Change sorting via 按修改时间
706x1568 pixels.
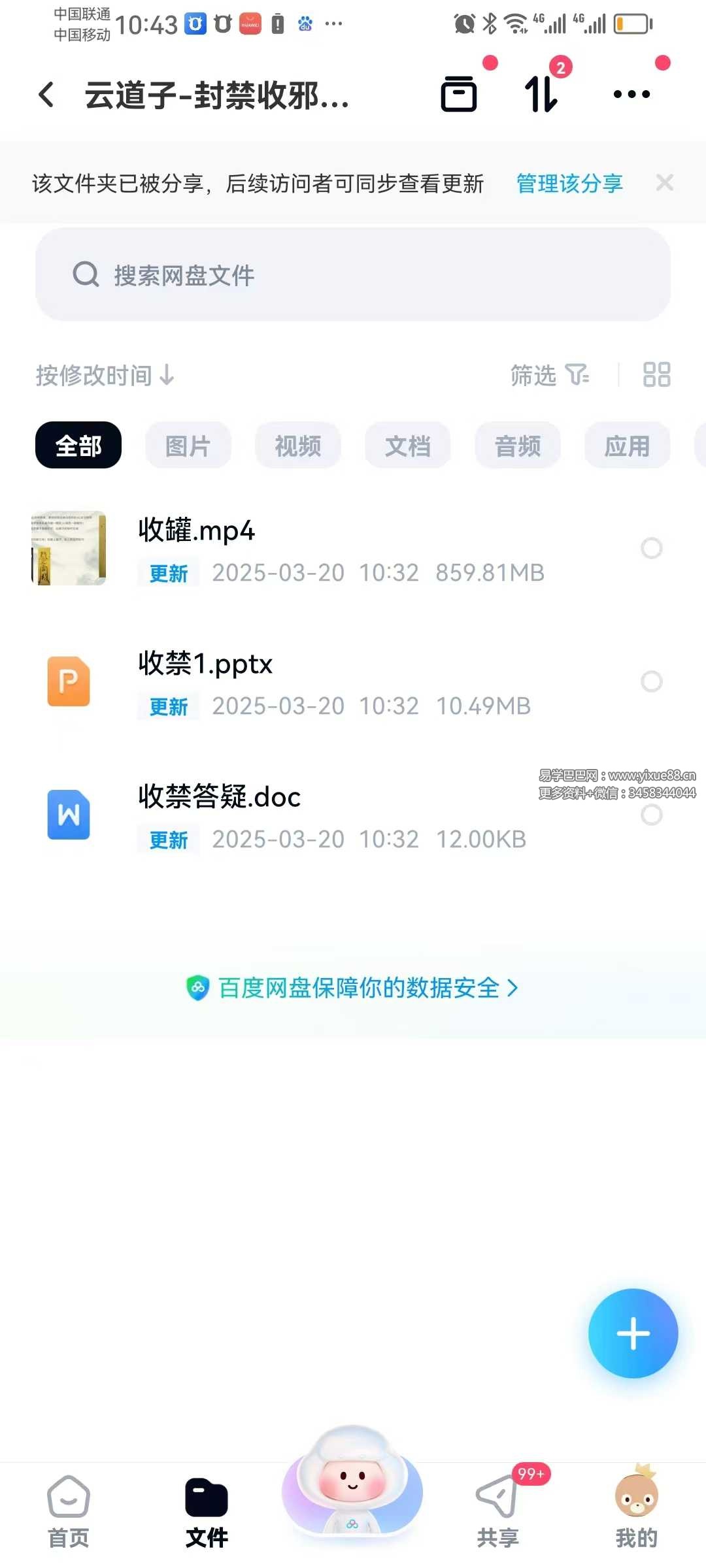click(105, 376)
